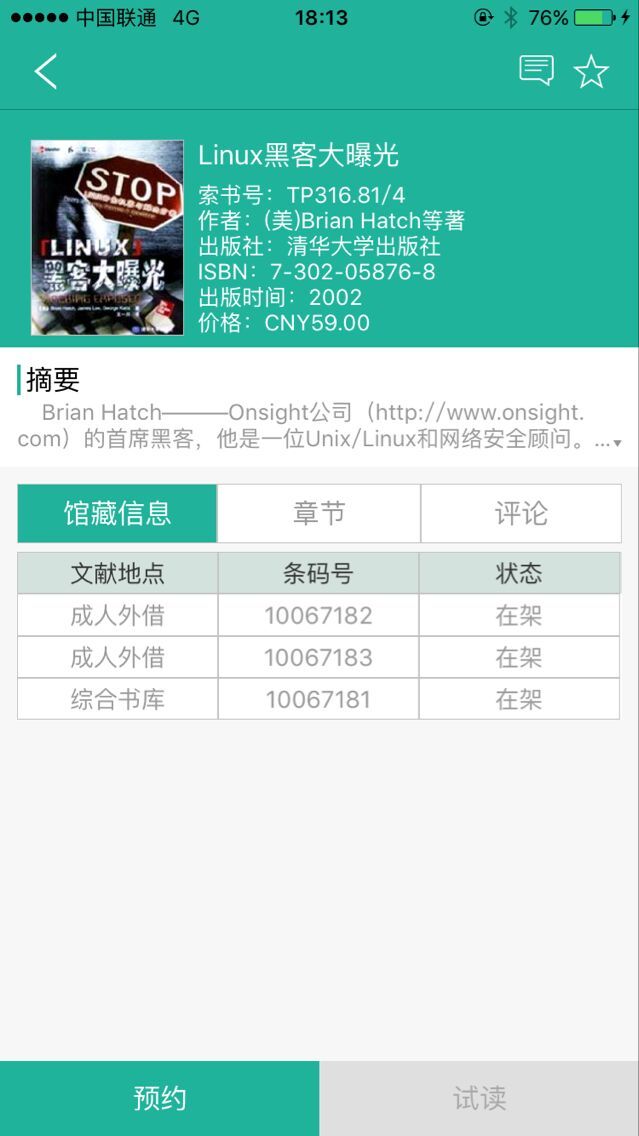The height and width of the screenshot is (1136, 639).
Task: Expand the 摘要 summary text
Action: tap(617, 442)
